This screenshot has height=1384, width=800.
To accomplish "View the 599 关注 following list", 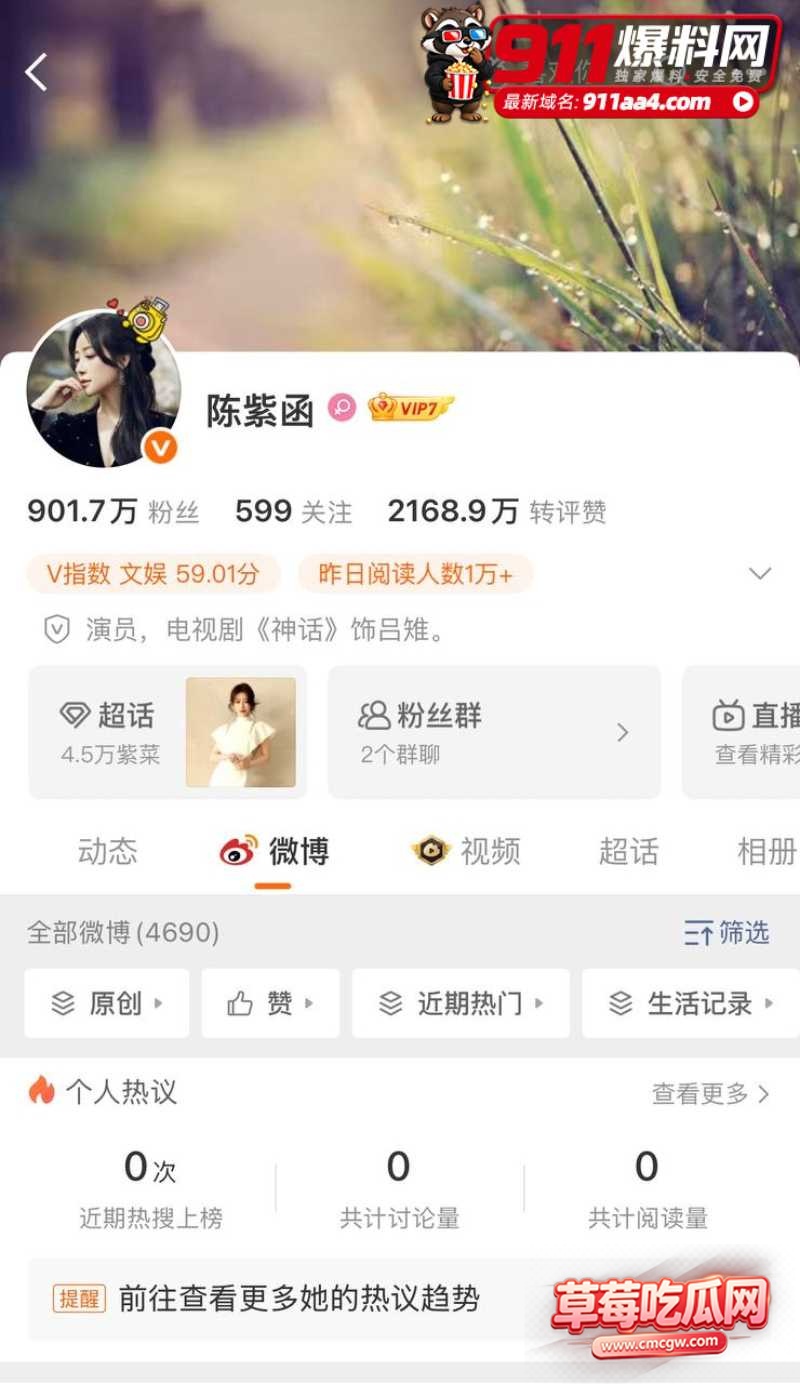I will 294,512.
